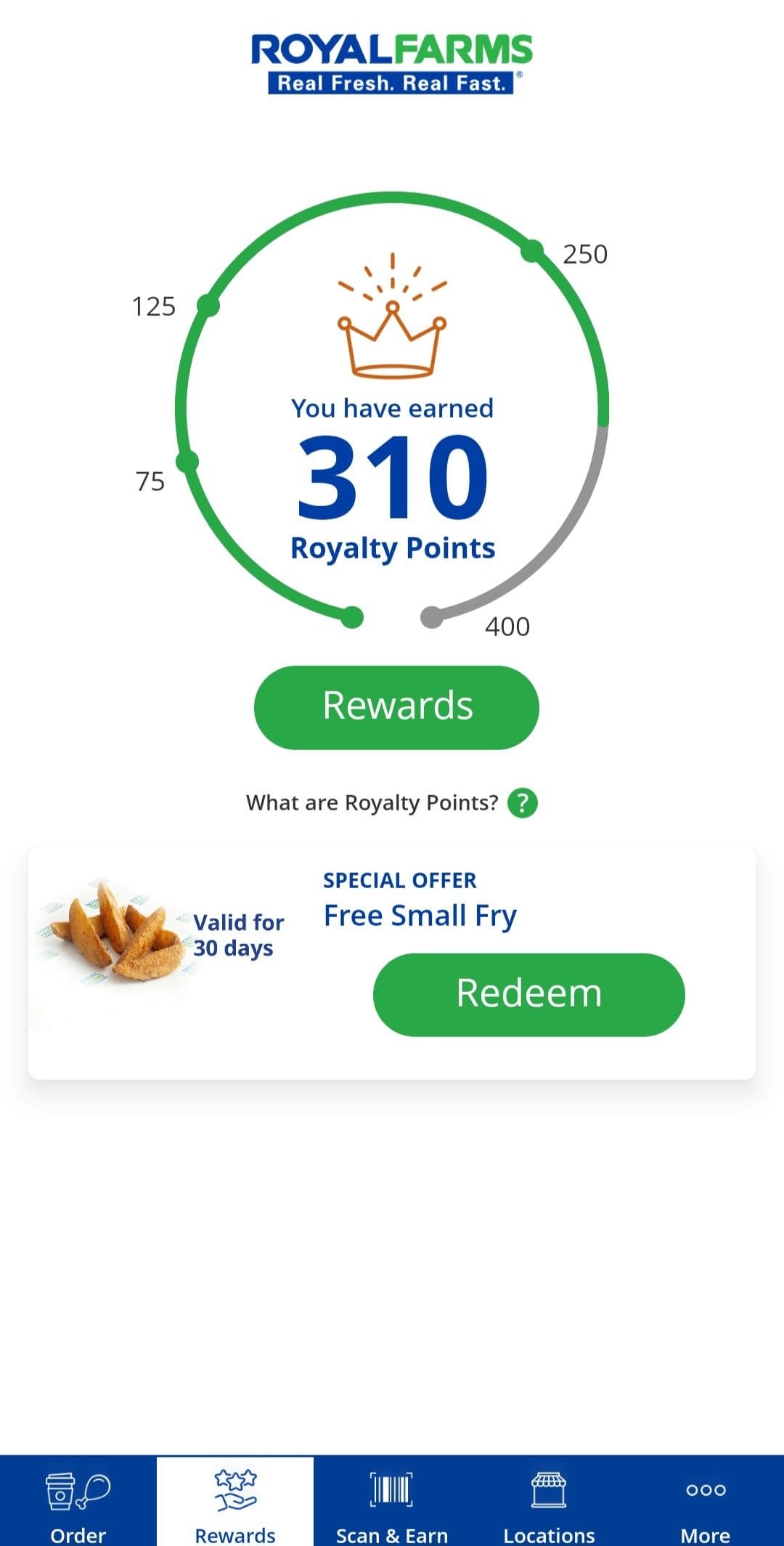The width and height of the screenshot is (784, 1546).
Task: Open the More menu tab
Action: click(706, 1502)
